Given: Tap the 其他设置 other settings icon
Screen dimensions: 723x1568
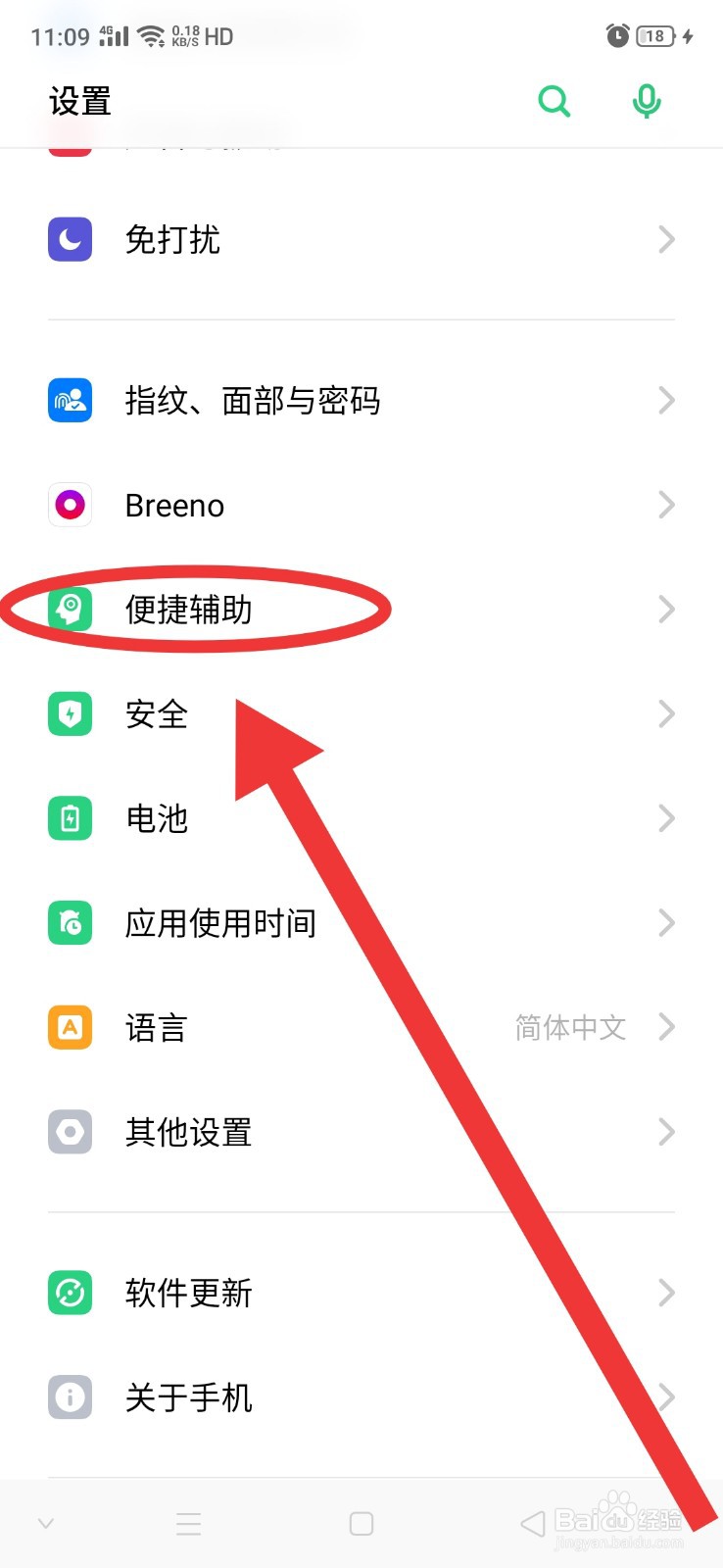Looking at the screenshot, I should coord(70,1131).
